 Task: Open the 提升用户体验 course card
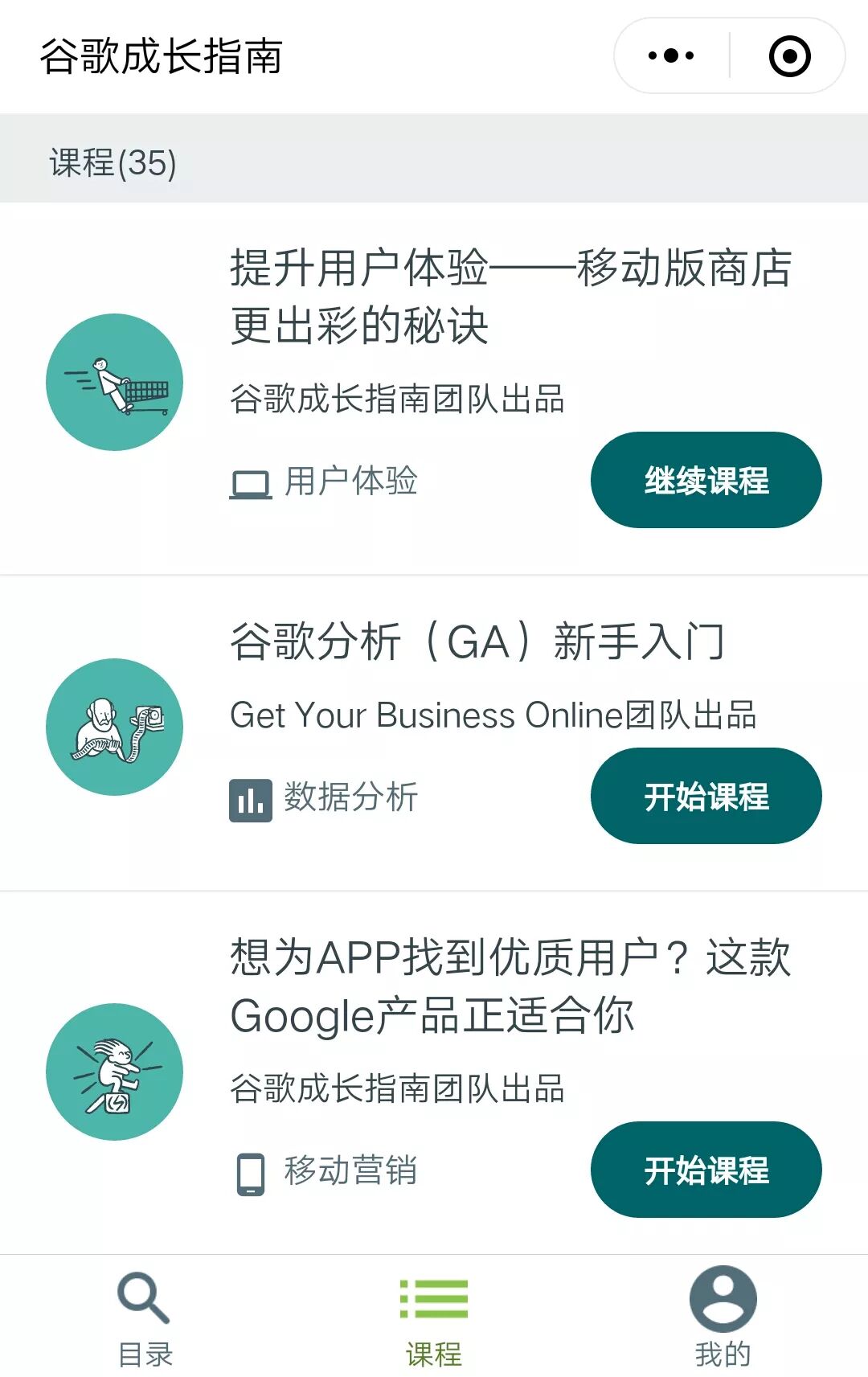[x=434, y=388]
